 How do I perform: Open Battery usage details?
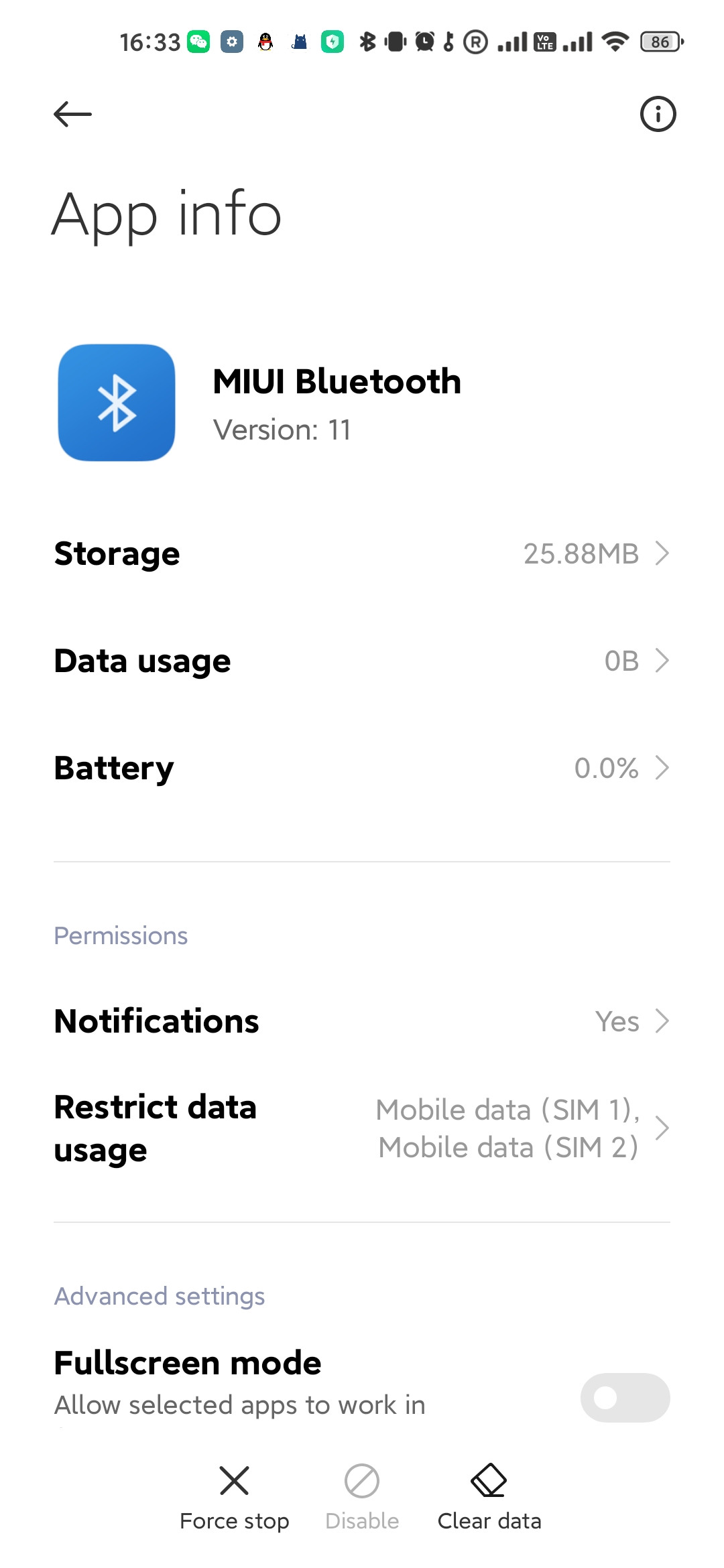(362, 768)
